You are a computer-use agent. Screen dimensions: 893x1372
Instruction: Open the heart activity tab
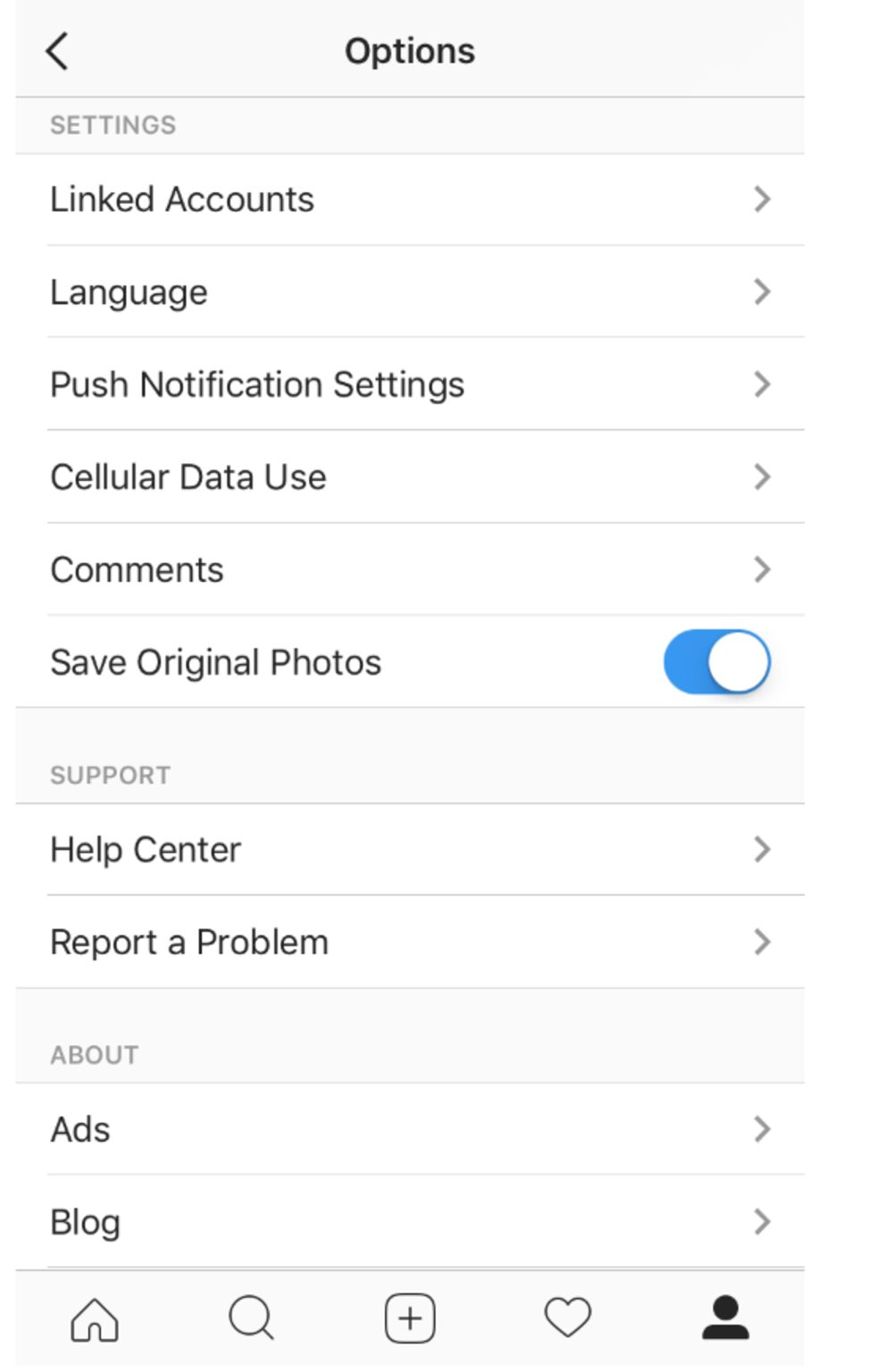pyautogui.click(x=568, y=1318)
